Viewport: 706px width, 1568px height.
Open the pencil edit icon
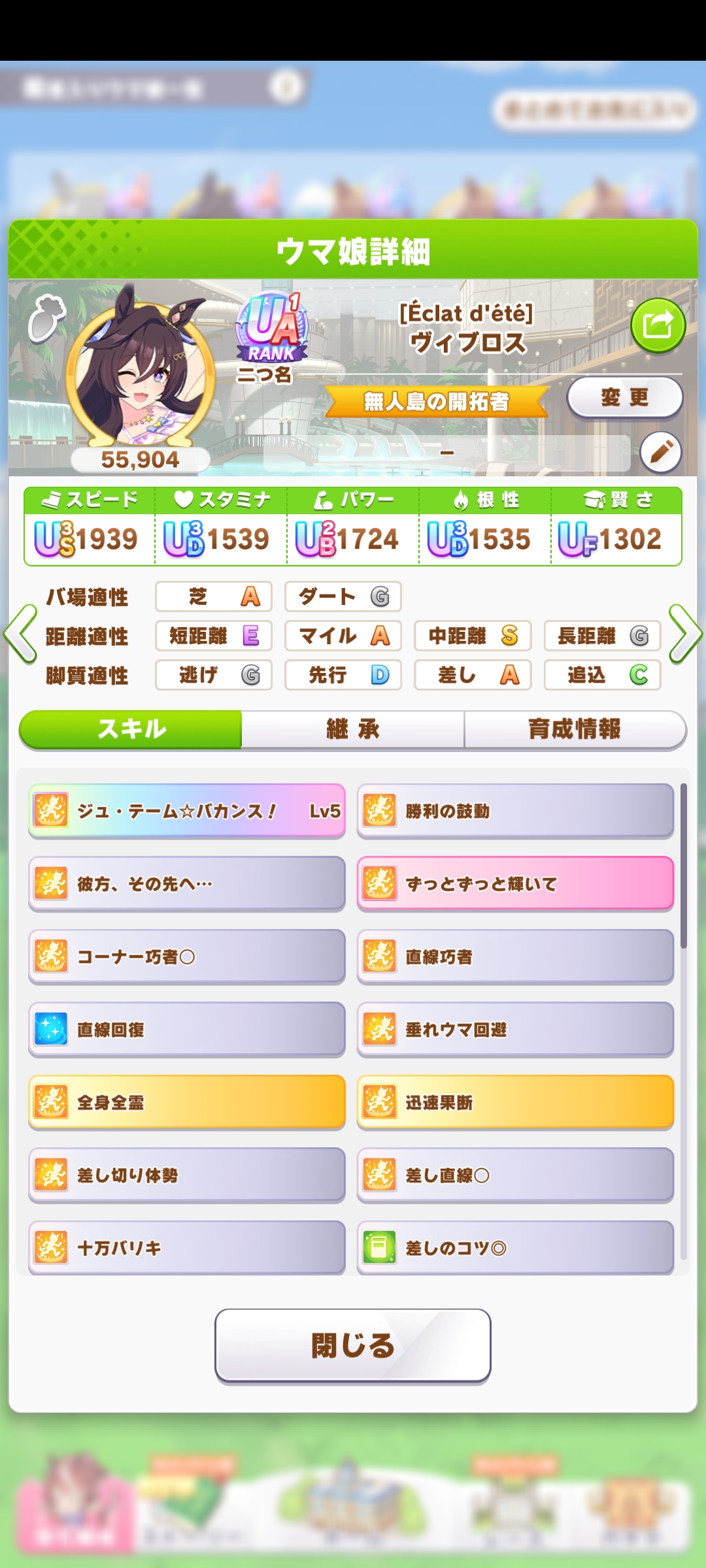click(x=661, y=452)
